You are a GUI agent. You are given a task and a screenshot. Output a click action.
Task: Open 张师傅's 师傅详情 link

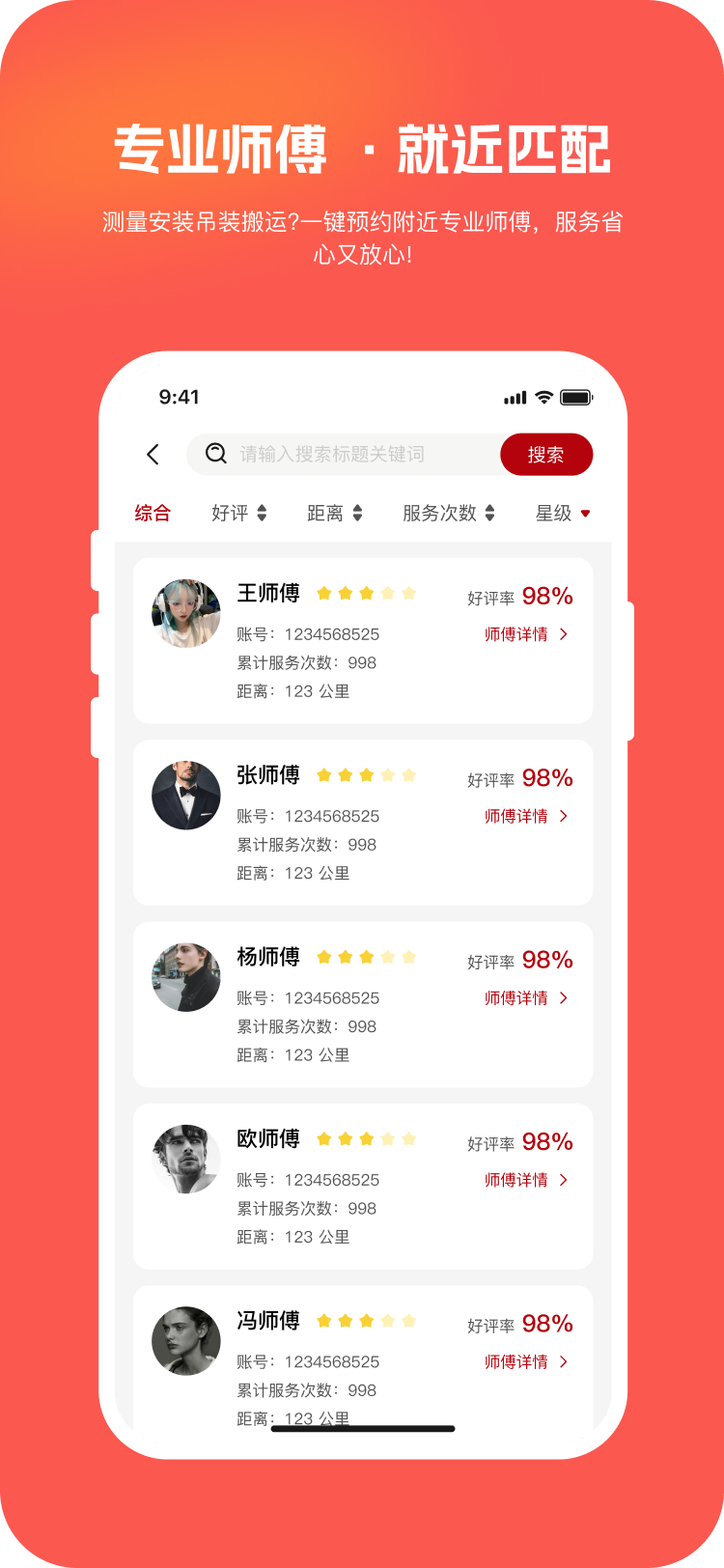[x=519, y=816]
